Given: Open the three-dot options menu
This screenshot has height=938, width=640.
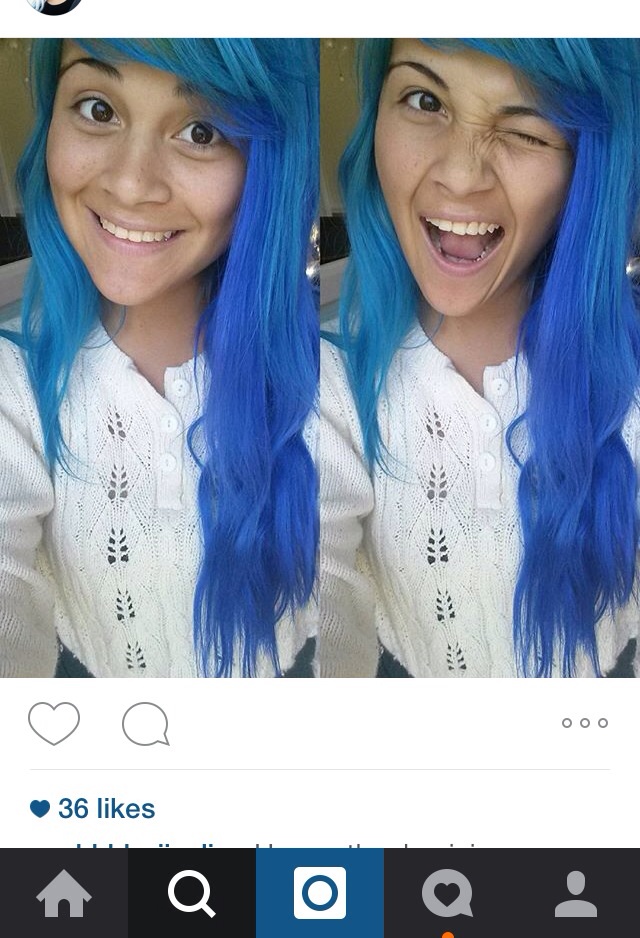Looking at the screenshot, I should [x=585, y=723].
